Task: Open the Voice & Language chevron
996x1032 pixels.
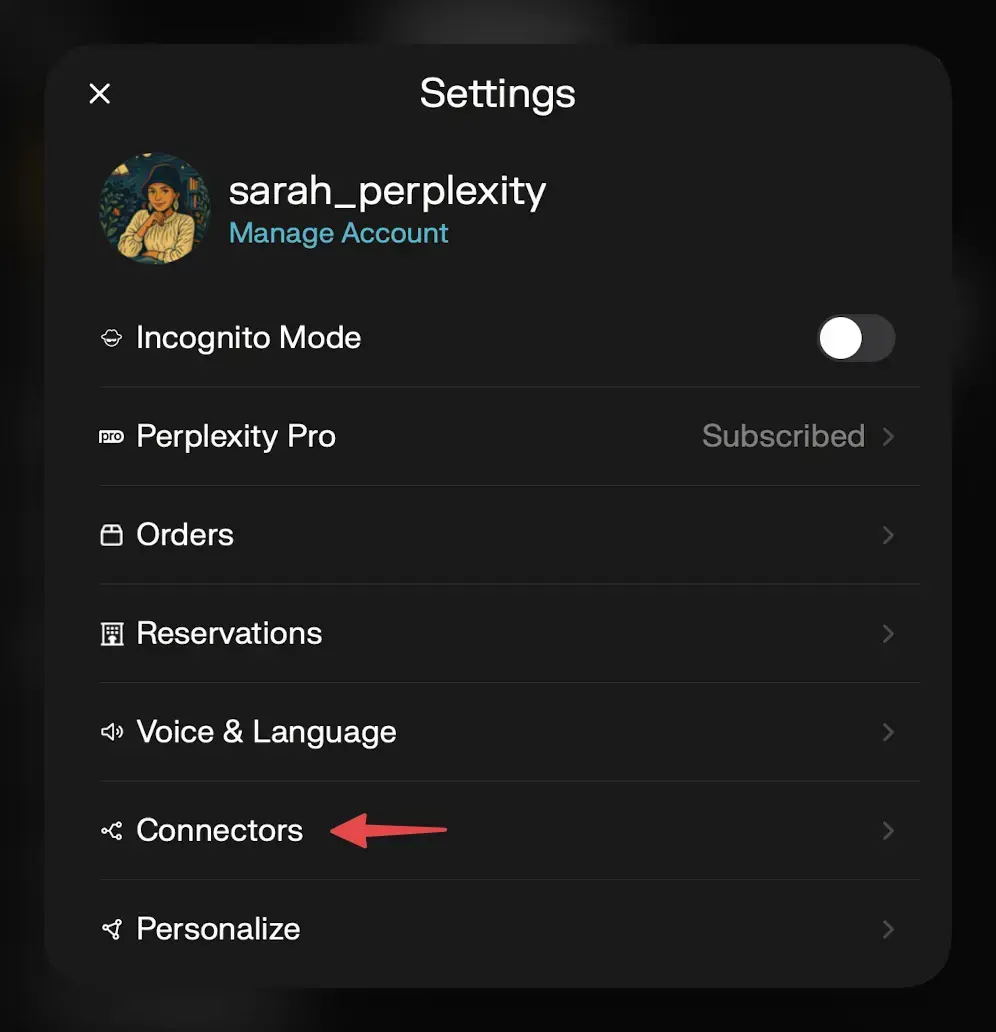Action: click(x=888, y=732)
